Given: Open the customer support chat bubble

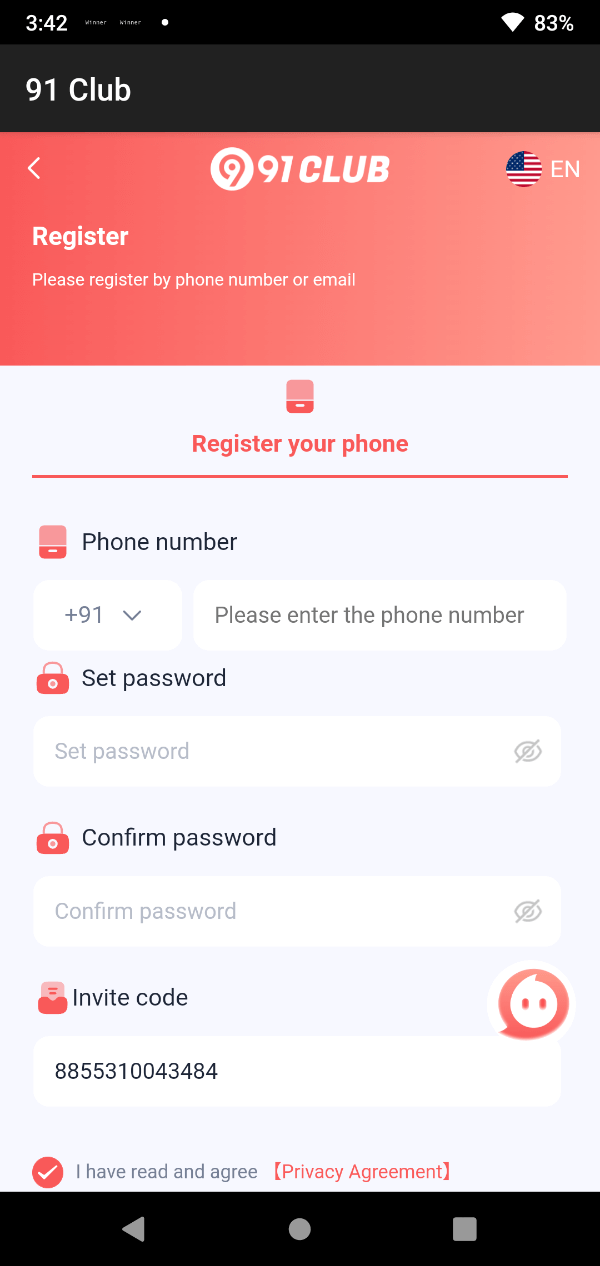Looking at the screenshot, I should pyautogui.click(x=533, y=1003).
